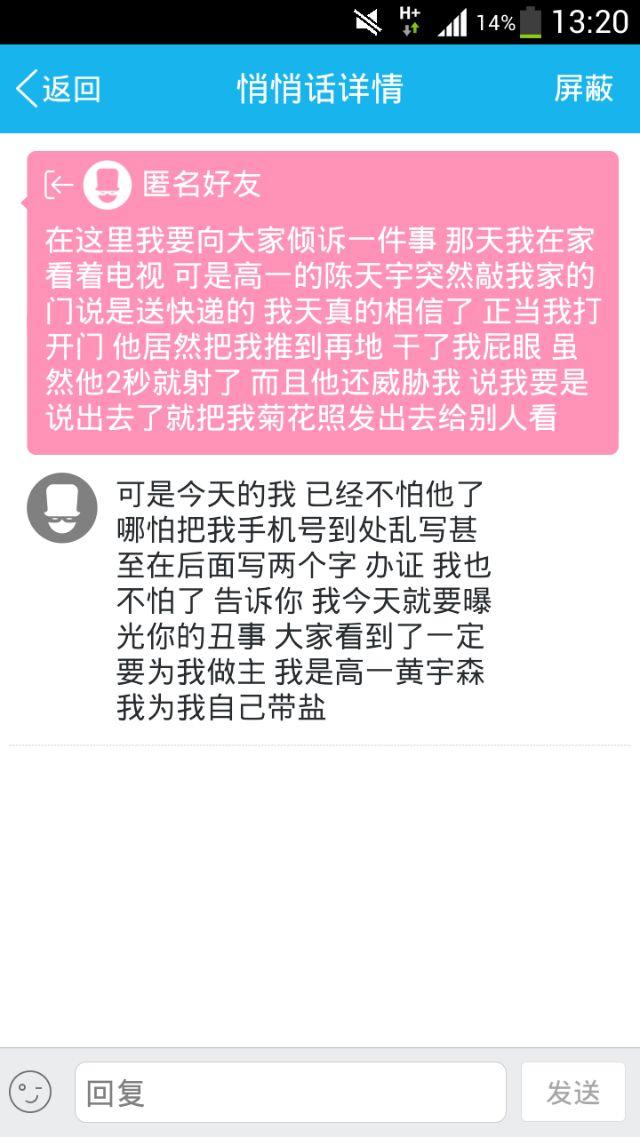Image resolution: width=640 pixels, height=1137 pixels.
Task: Focus the 回复 reply input field
Action: click(x=290, y=1092)
